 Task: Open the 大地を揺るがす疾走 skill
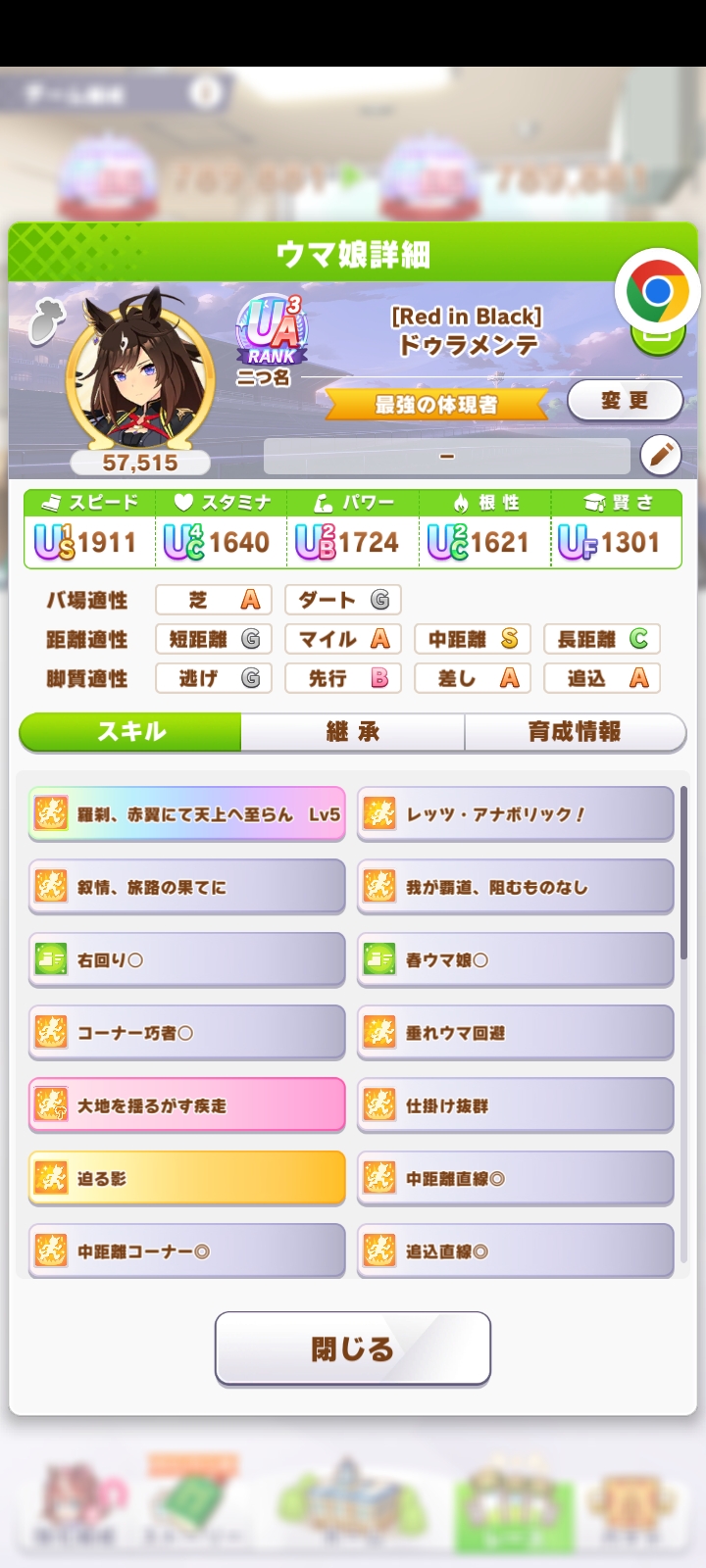click(x=187, y=1105)
